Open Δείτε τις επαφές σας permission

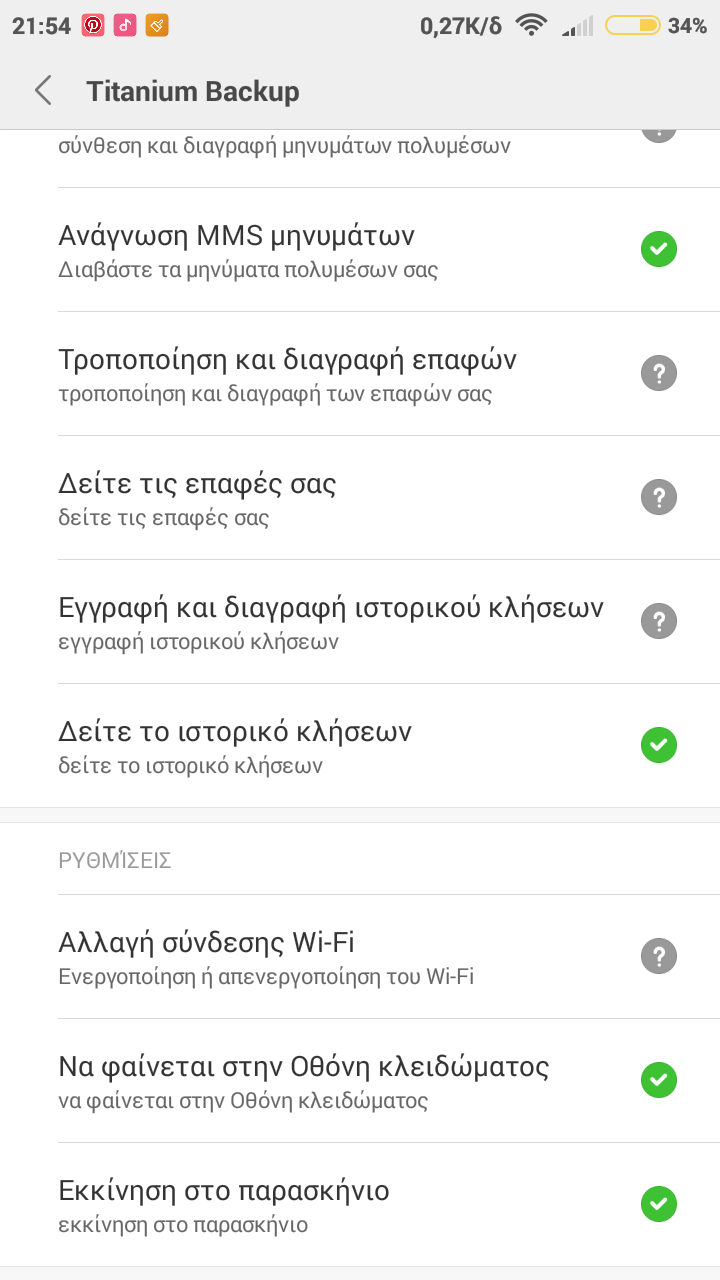point(360,498)
